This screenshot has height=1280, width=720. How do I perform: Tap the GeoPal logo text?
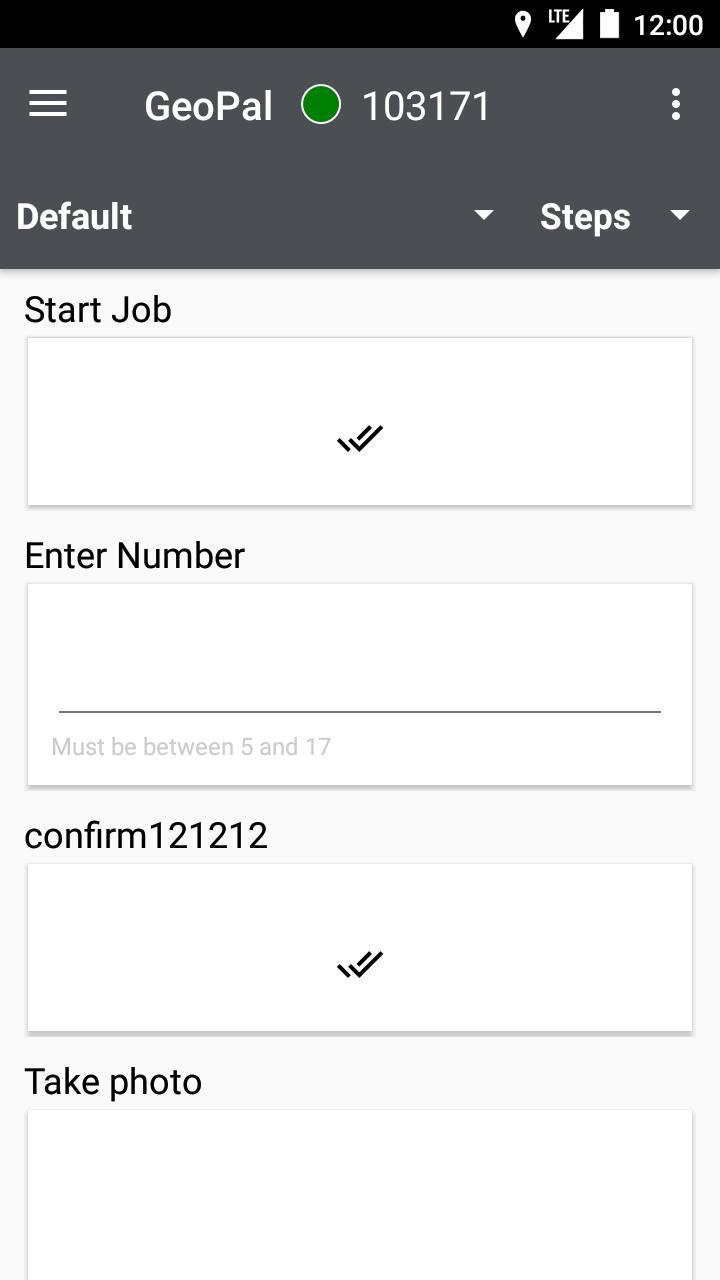coord(208,104)
